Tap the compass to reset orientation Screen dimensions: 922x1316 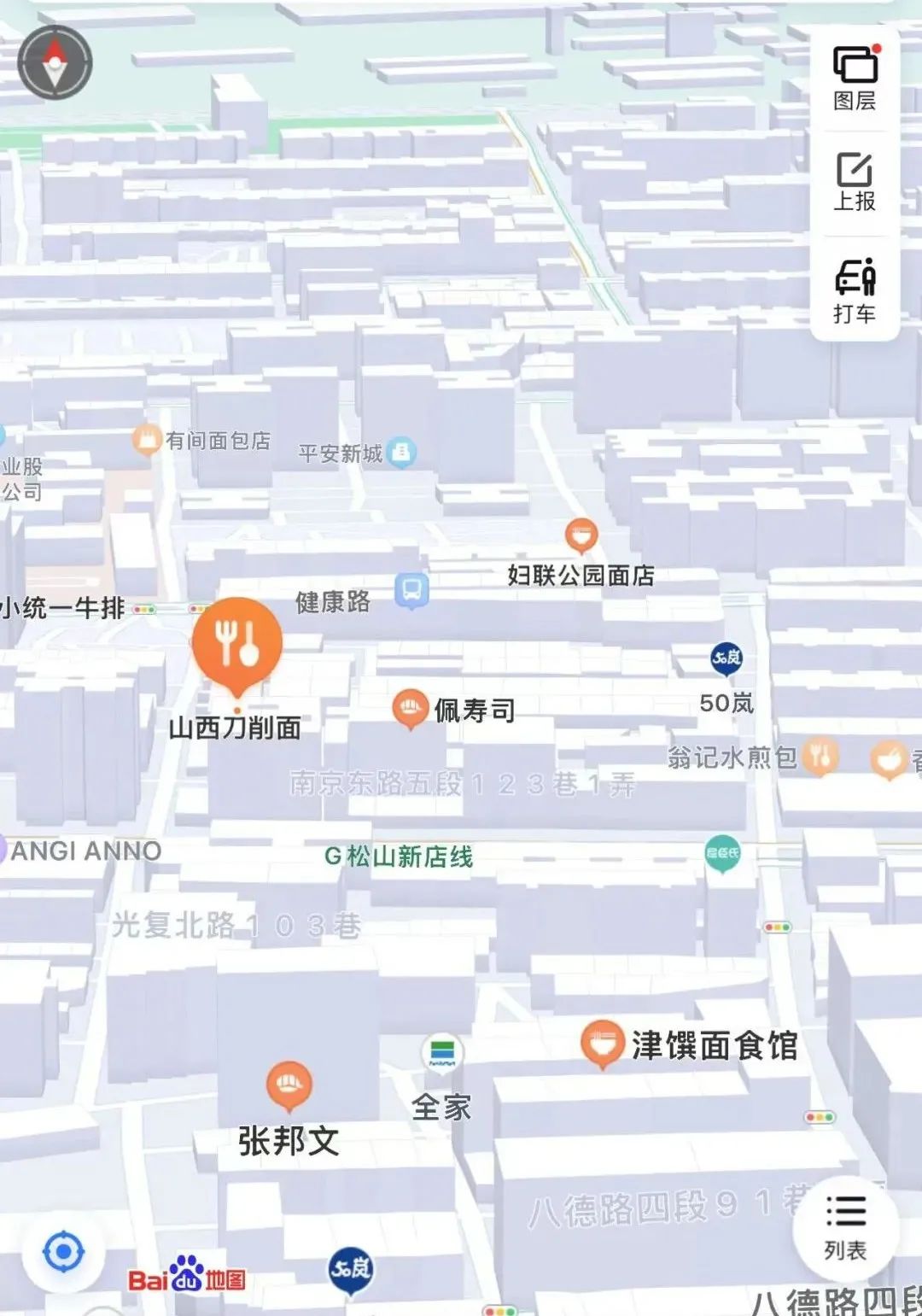[x=55, y=61]
